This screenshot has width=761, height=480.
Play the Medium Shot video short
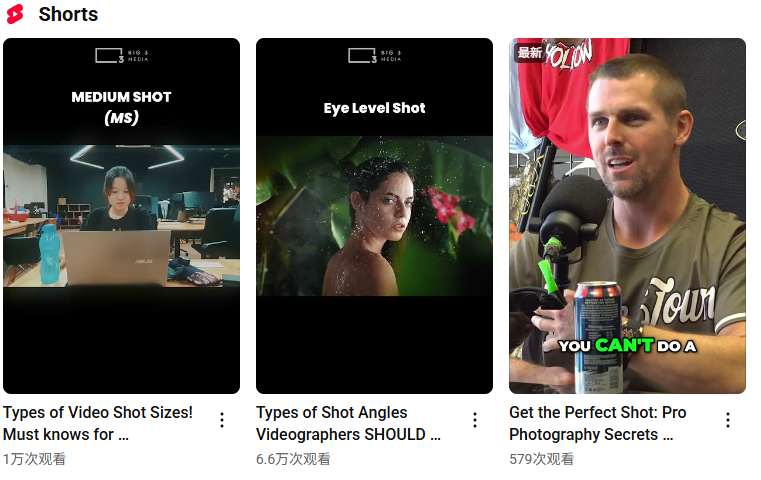coord(121,216)
